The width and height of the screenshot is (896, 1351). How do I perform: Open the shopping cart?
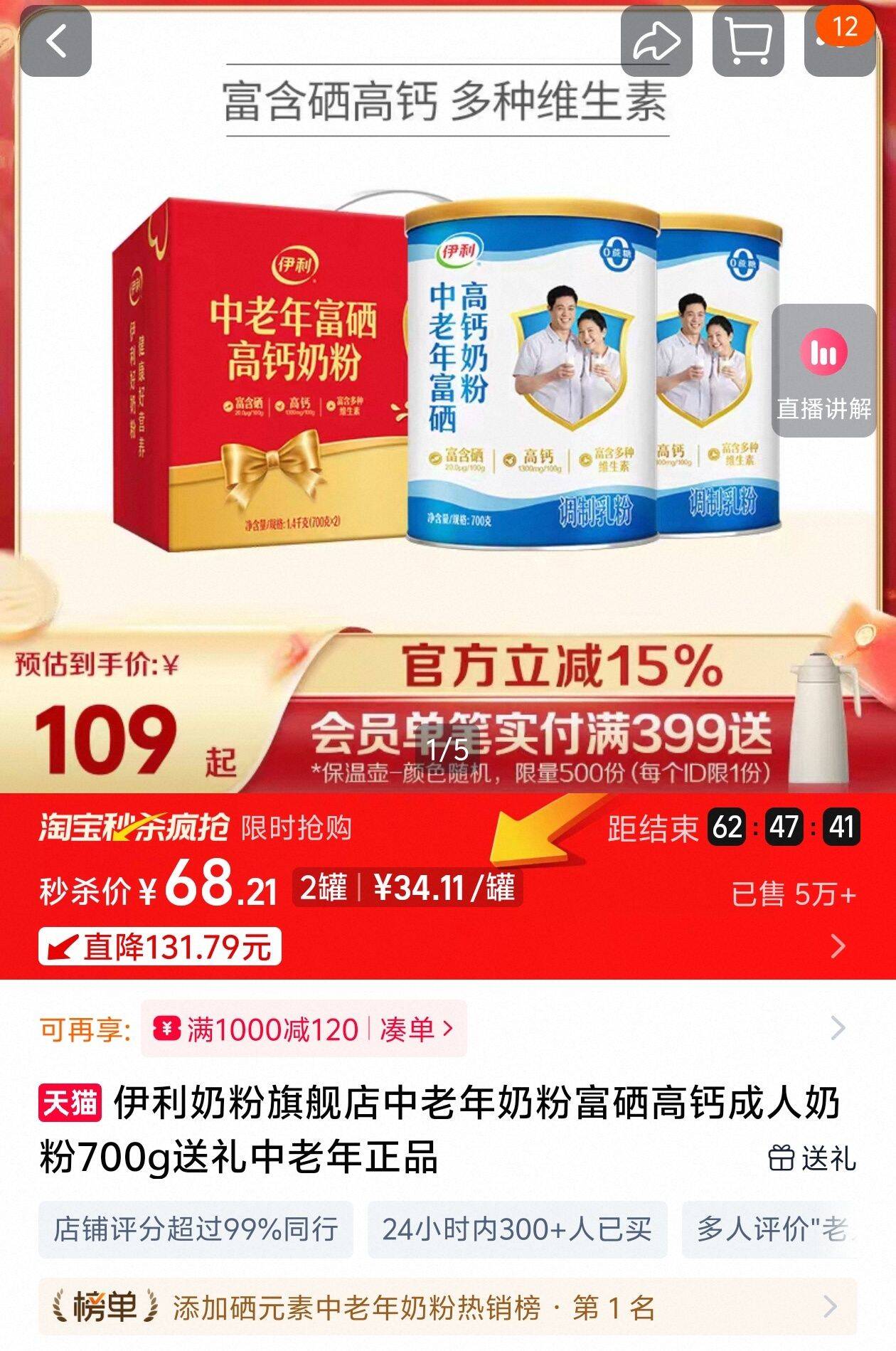749,41
